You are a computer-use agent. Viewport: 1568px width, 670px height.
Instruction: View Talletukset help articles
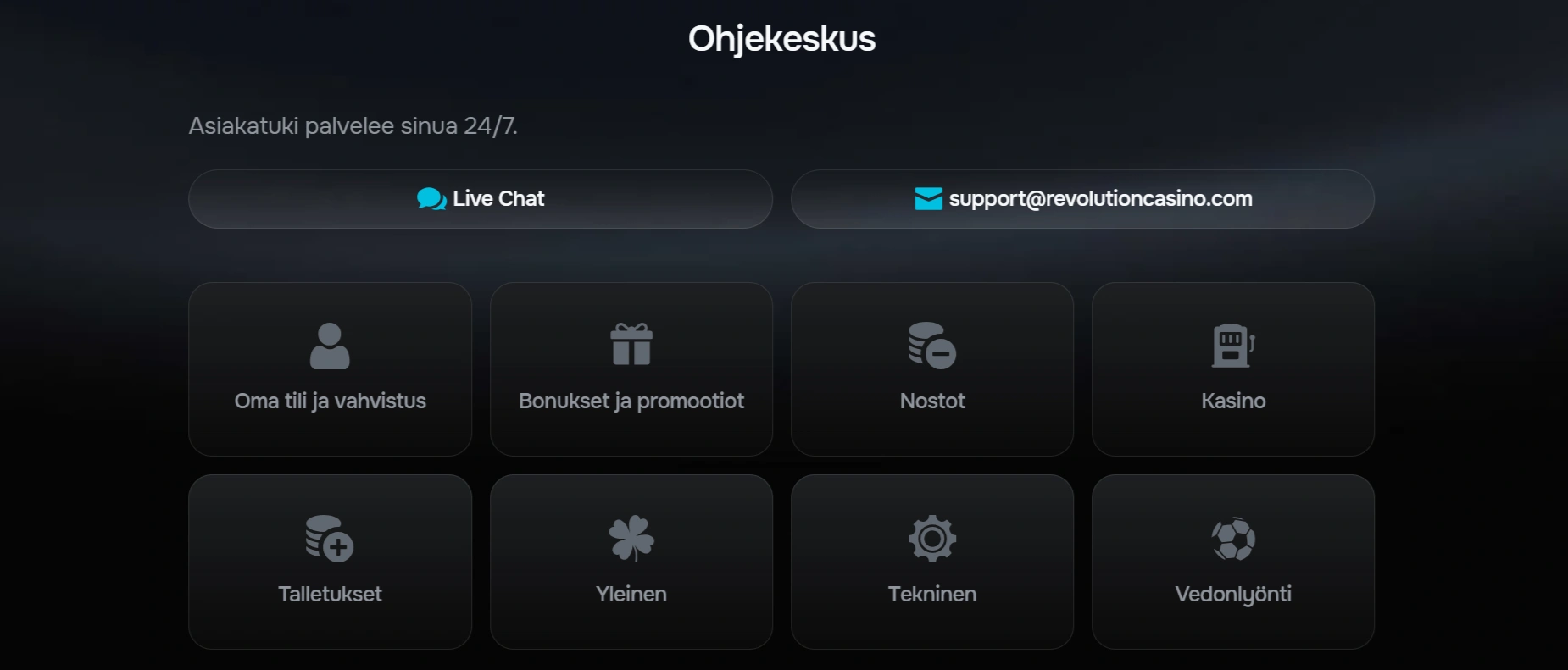330,562
